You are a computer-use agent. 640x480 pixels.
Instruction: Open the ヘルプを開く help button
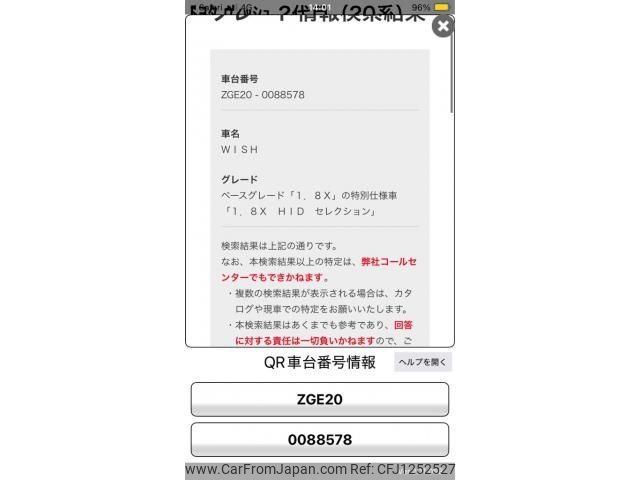click(422, 362)
